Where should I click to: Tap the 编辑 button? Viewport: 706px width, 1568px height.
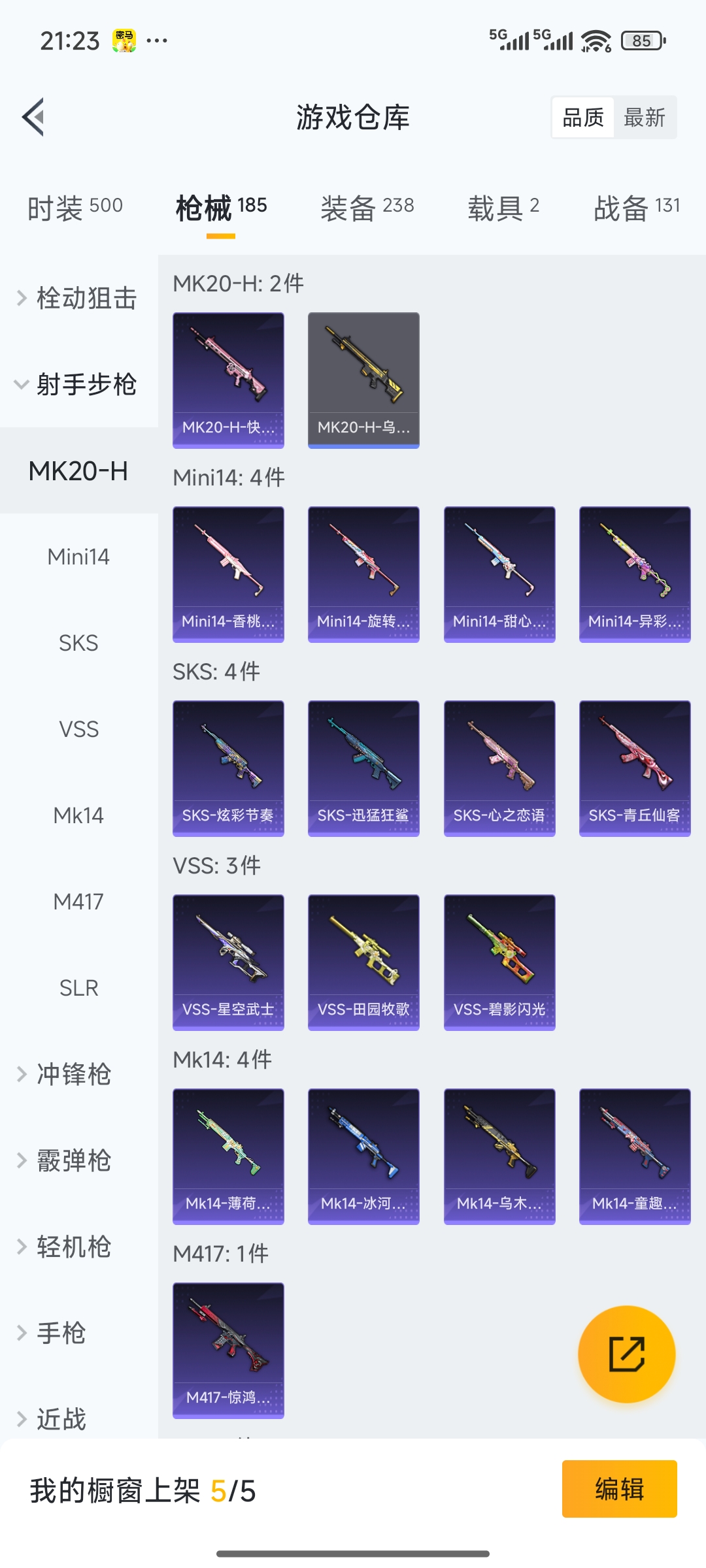click(x=619, y=1489)
